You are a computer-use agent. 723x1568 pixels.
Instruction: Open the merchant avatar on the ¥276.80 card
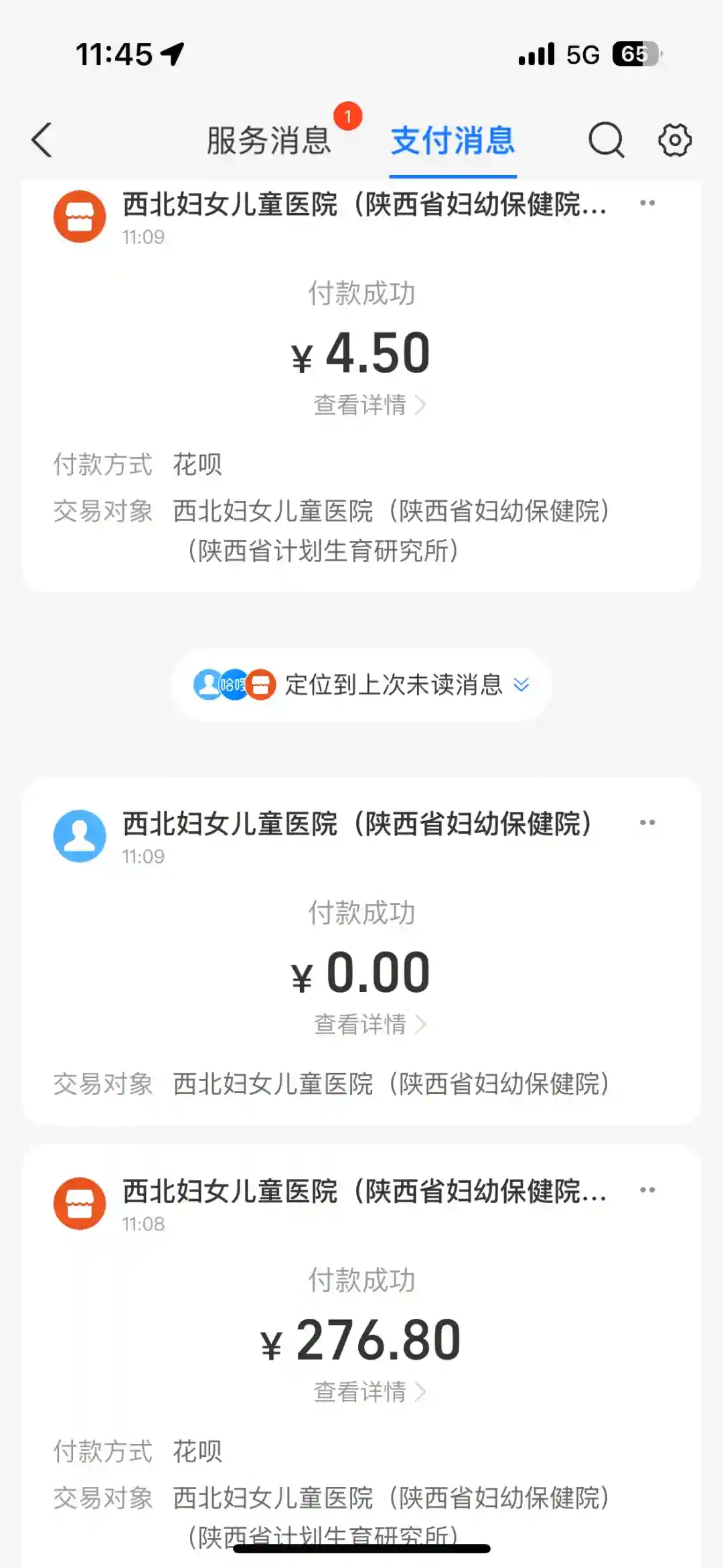click(x=80, y=1204)
